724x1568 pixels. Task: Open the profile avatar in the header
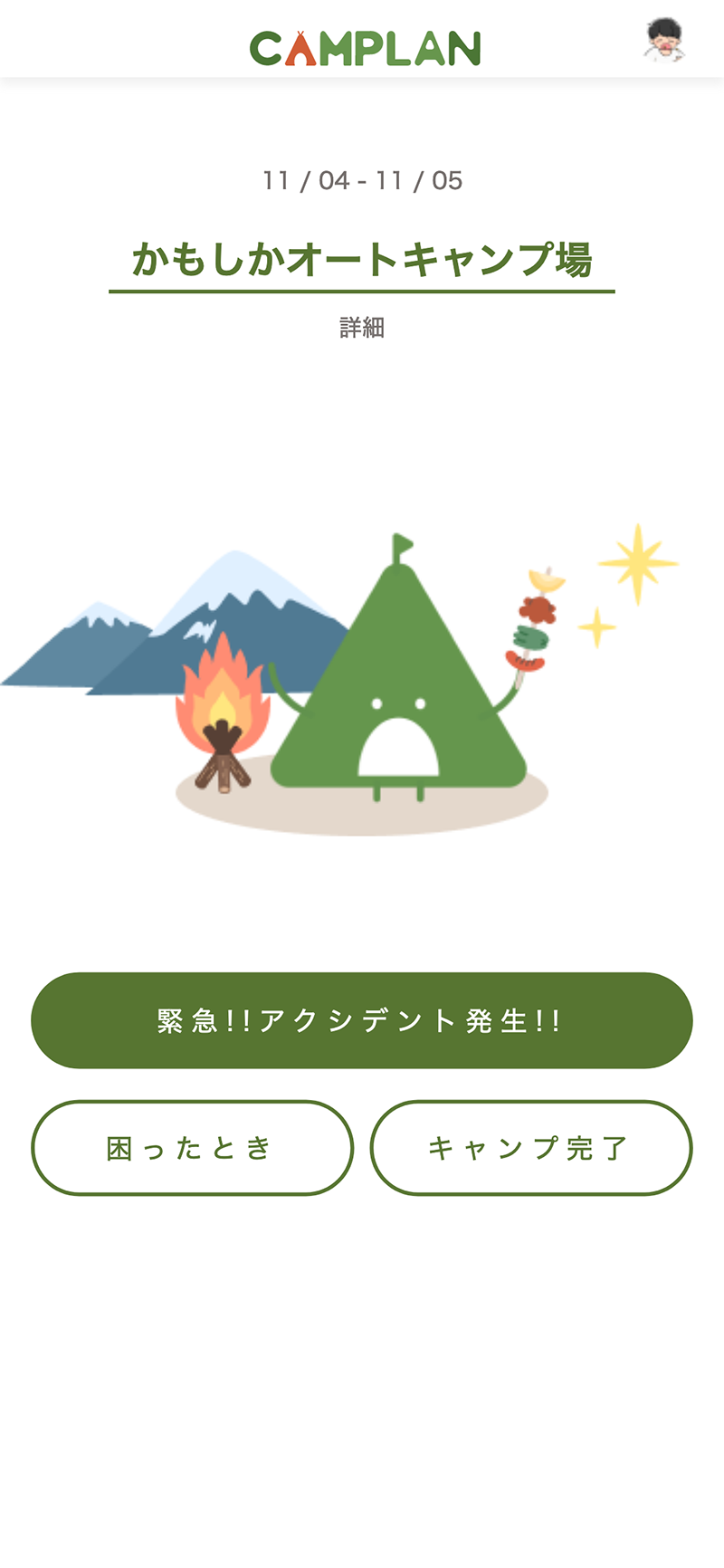pyautogui.click(x=665, y=41)
